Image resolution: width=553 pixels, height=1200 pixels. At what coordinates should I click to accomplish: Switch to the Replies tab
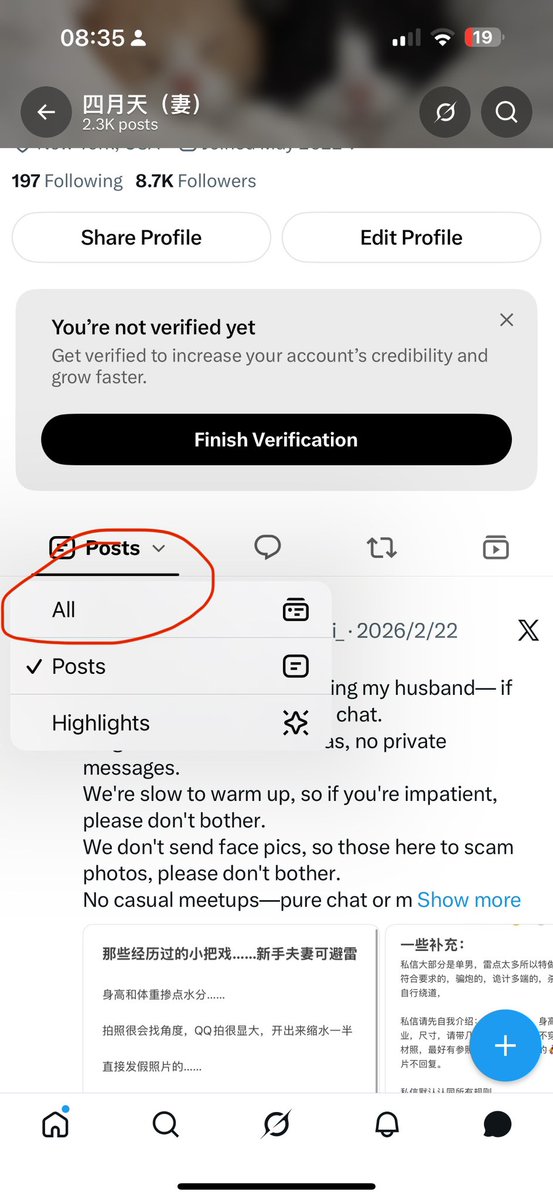pyautogui.click(x=267, y=547)
